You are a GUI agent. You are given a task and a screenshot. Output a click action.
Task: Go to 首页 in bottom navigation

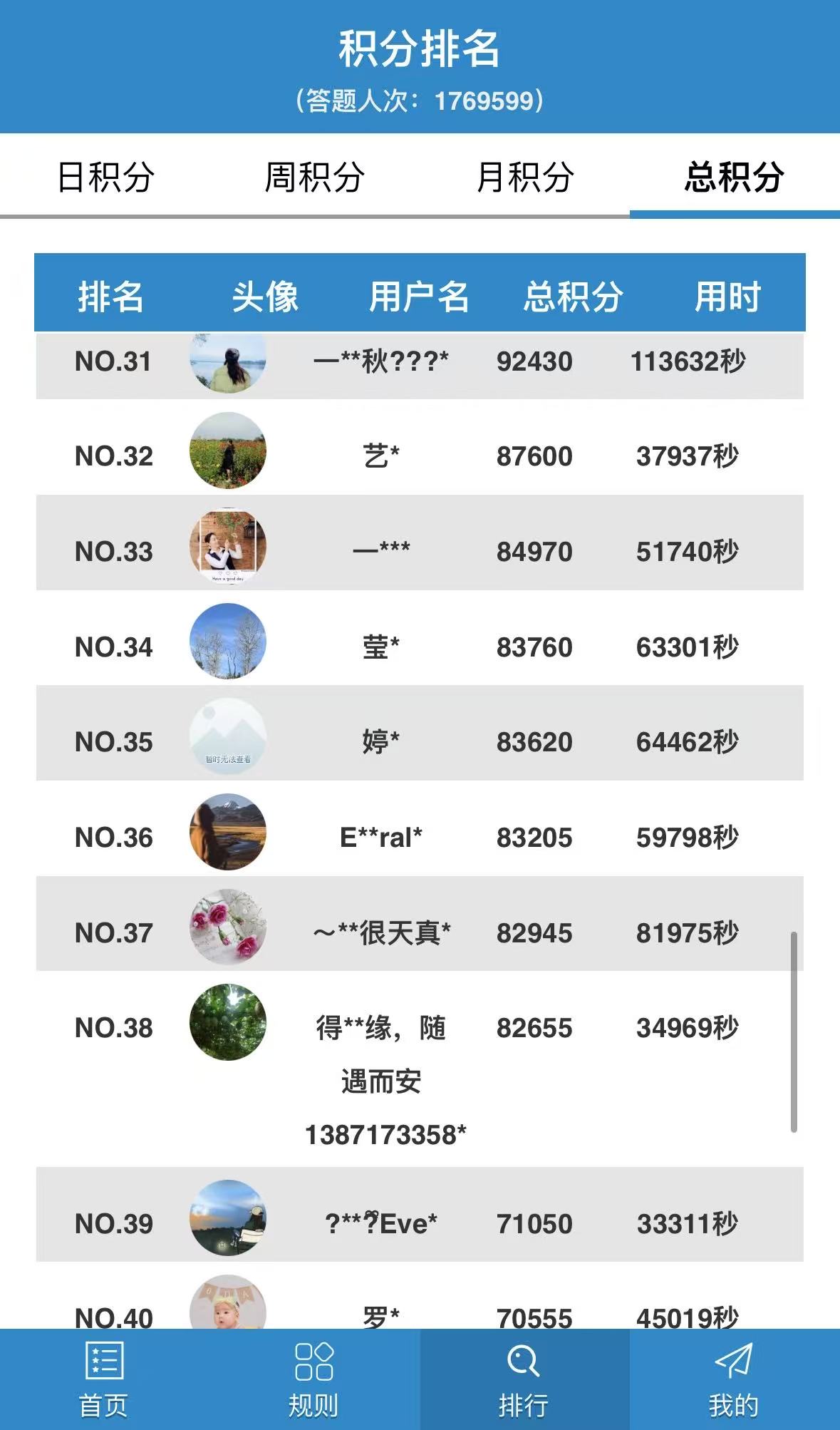104,1379
